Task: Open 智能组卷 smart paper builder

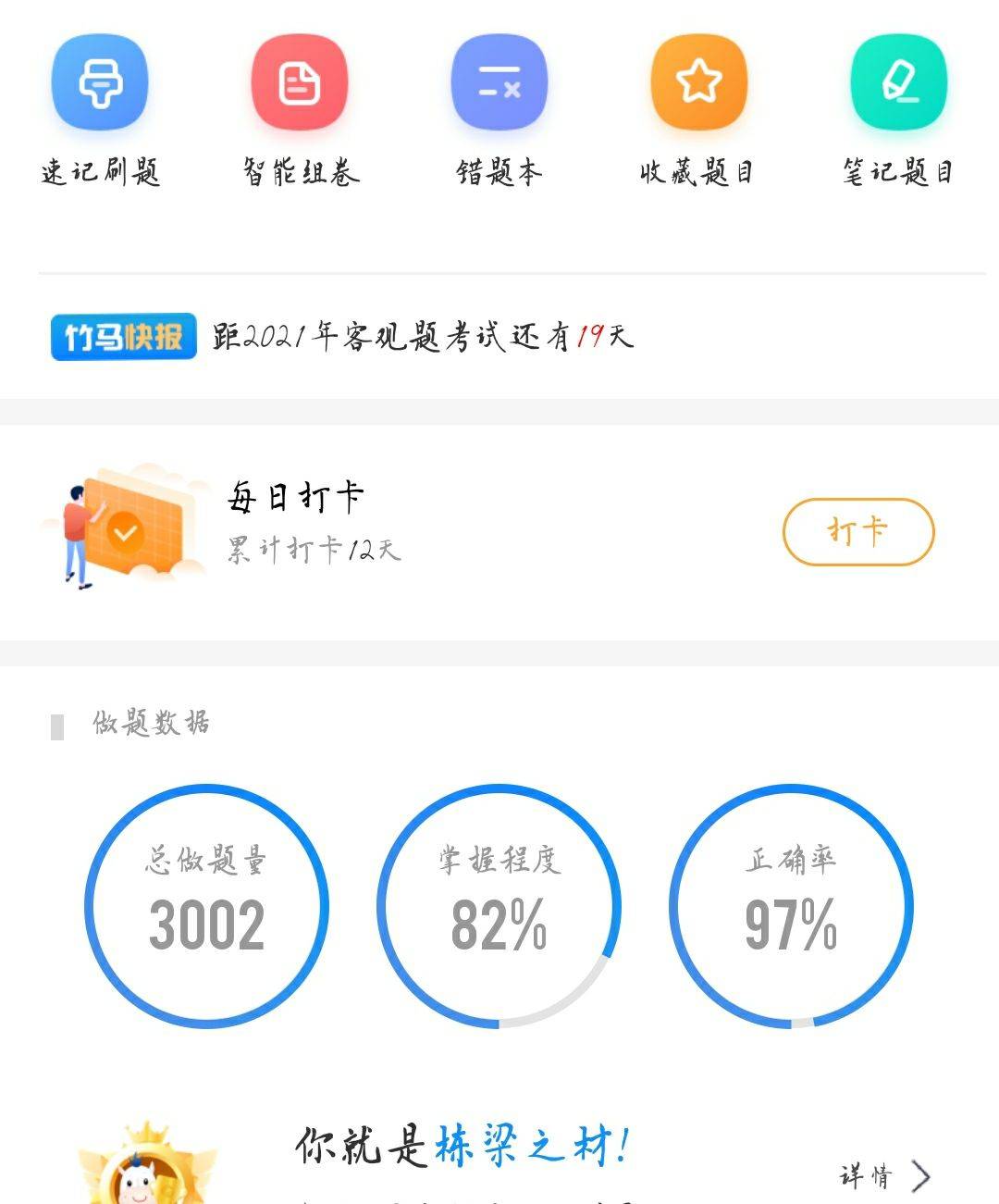Action: (x=300, y=85)
